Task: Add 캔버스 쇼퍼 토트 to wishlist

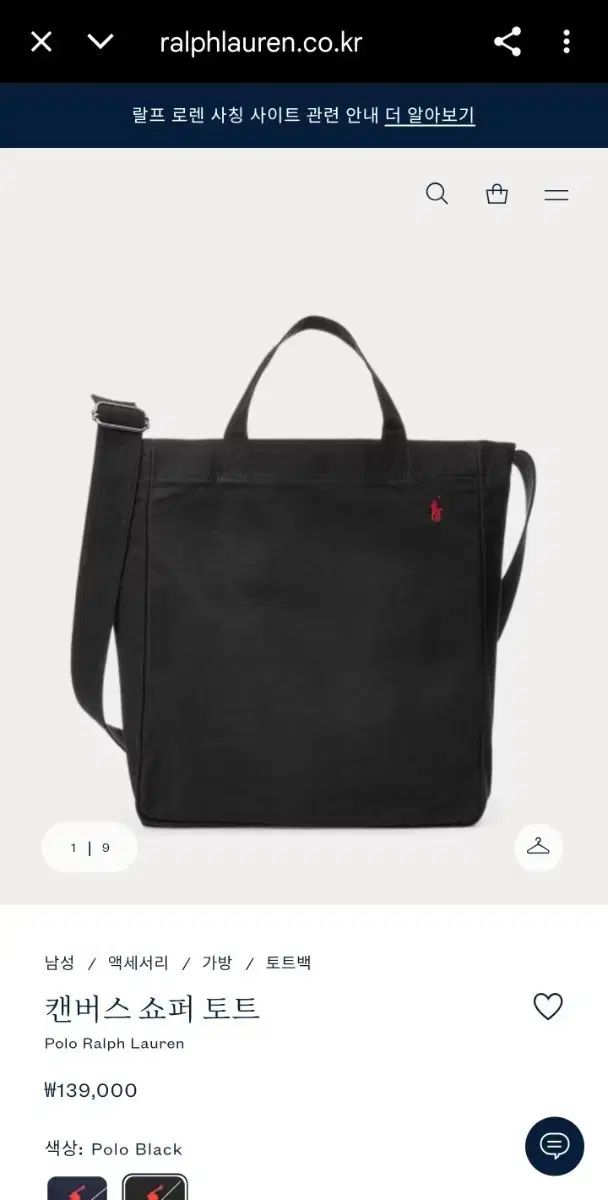Action: 548,1007
